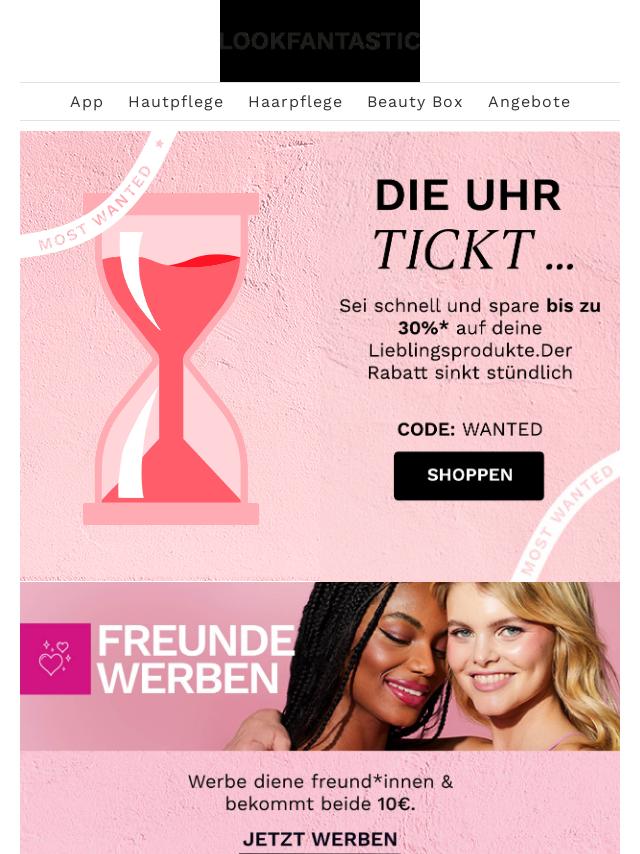
Task: Tap the black SHOPPEN button
Action: (x=469, y=476)
